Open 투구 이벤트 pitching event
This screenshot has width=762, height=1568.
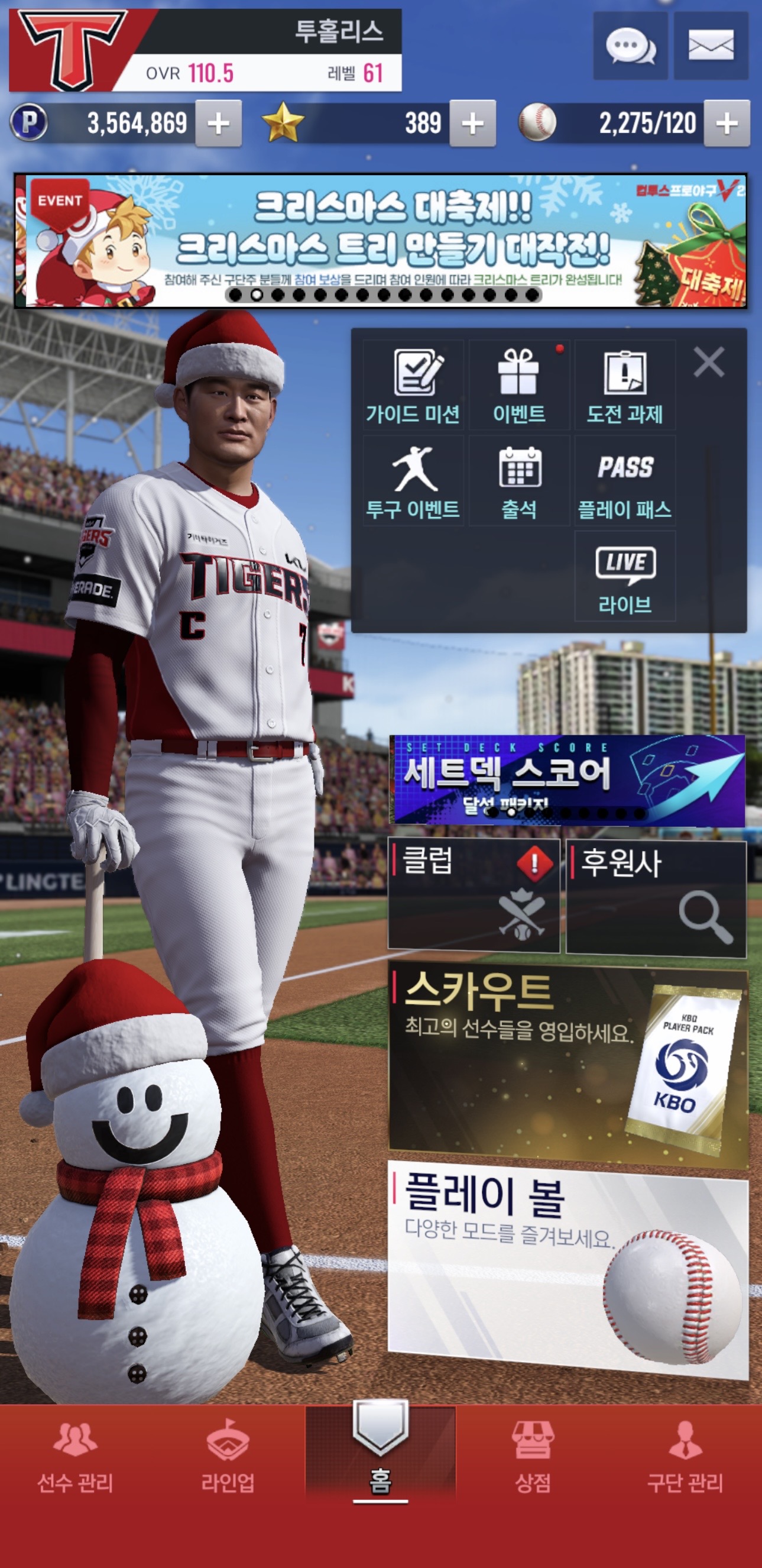coord(414,481)
